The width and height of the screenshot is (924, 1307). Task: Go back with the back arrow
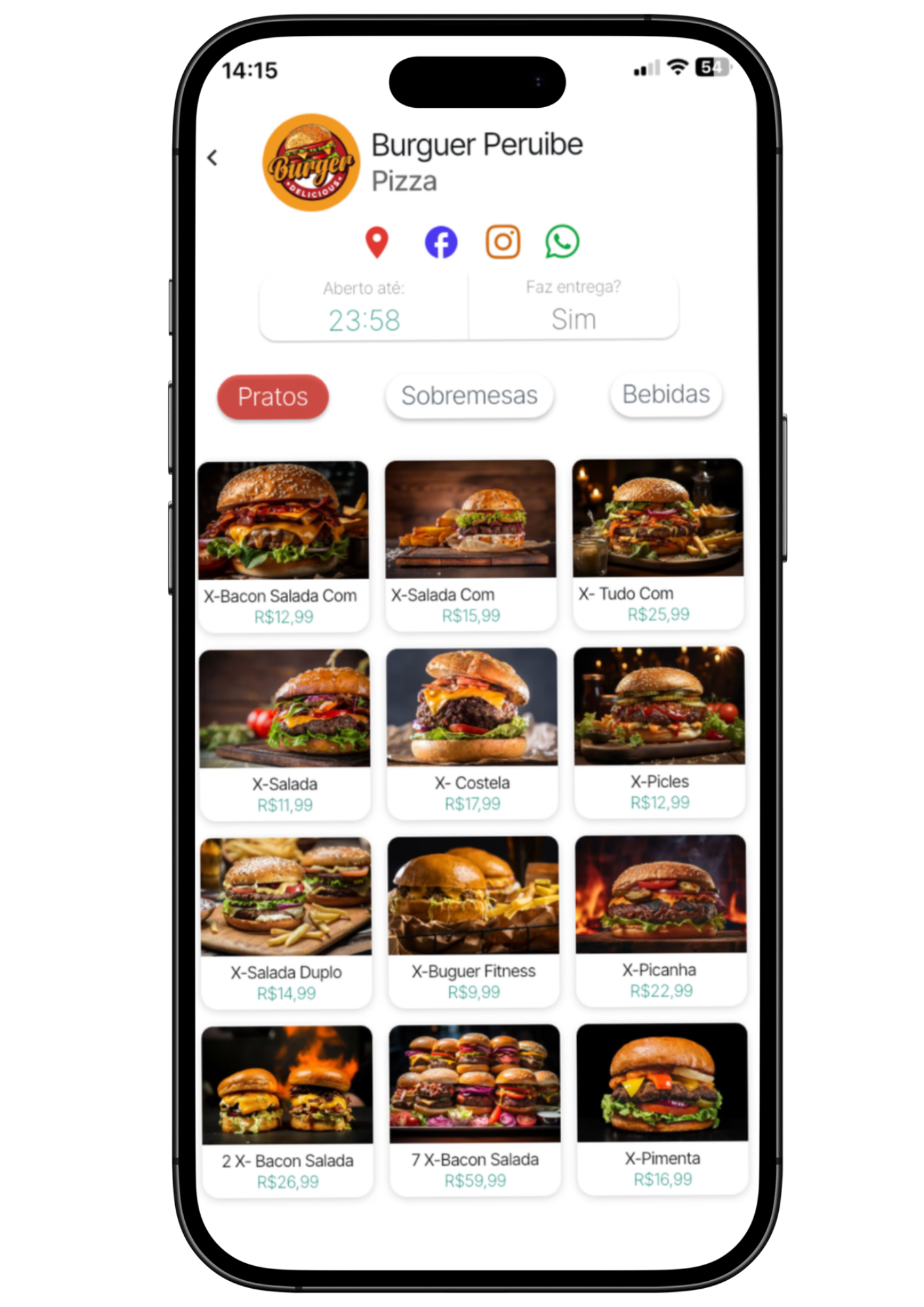212,157
